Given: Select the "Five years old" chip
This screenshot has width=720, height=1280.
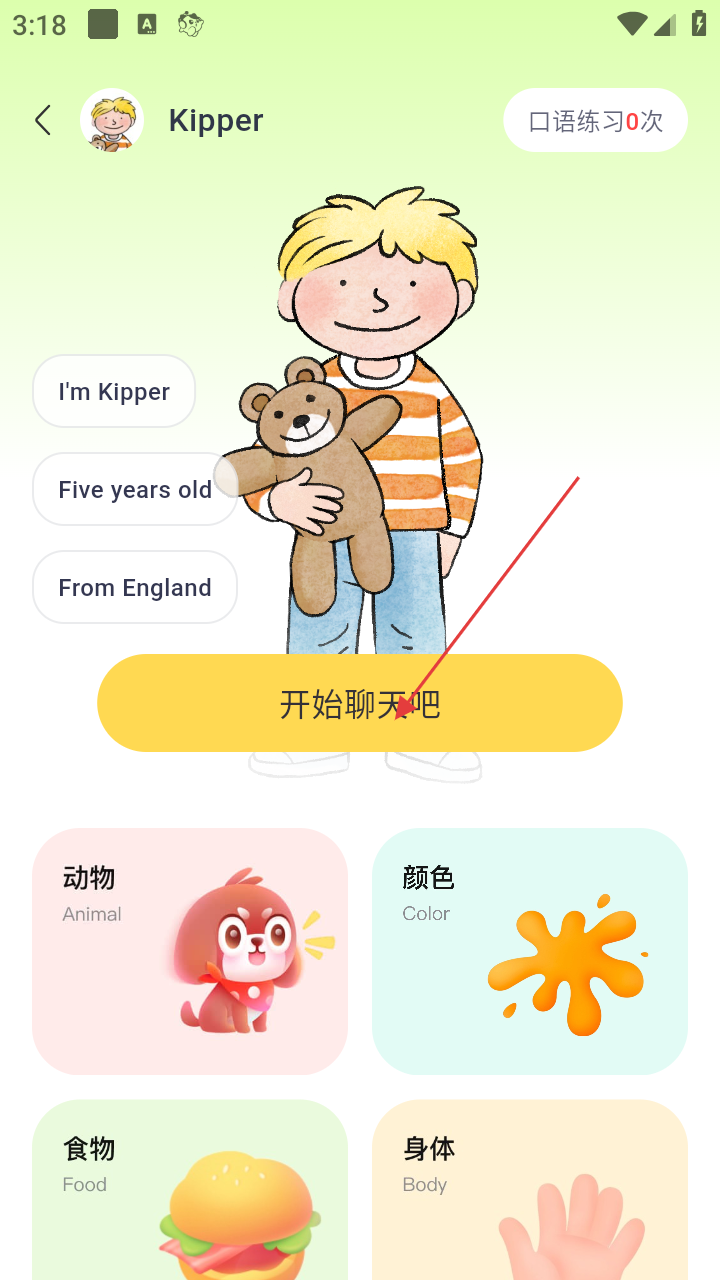Looking at the screenshot, I should point(134,490).
